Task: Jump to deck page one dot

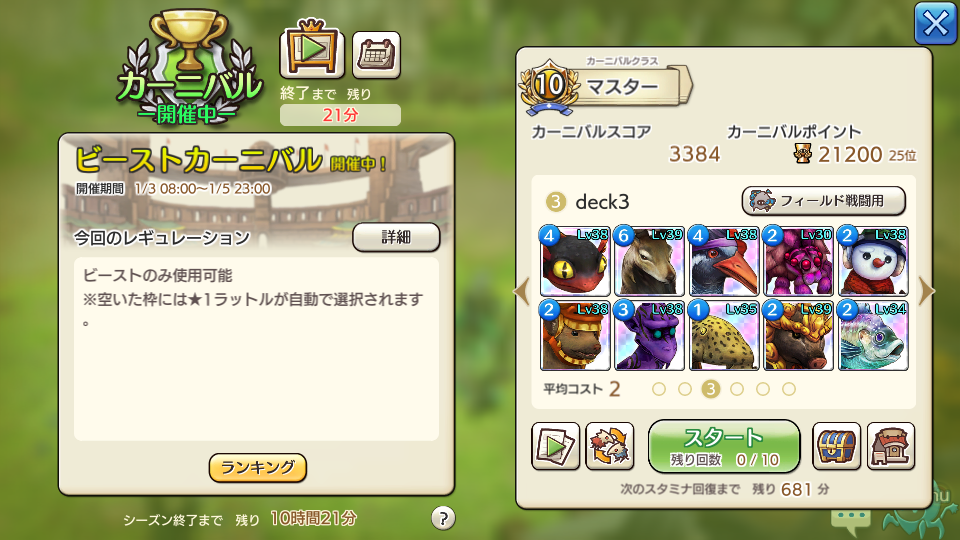Action: click(658, 389)
